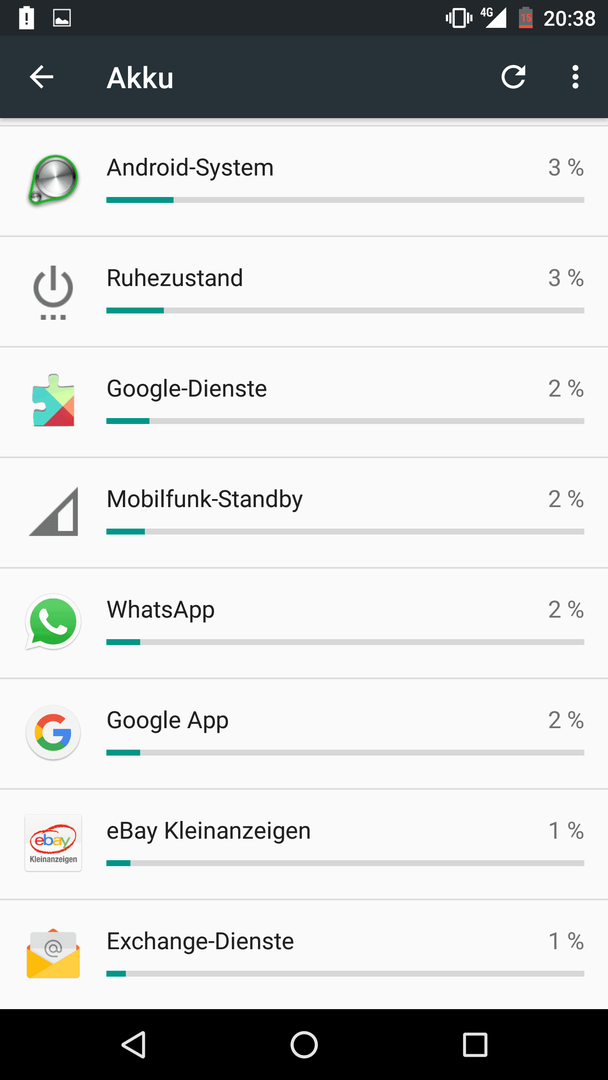
Task: Open recent apps overview
Action: point(475,1045)
